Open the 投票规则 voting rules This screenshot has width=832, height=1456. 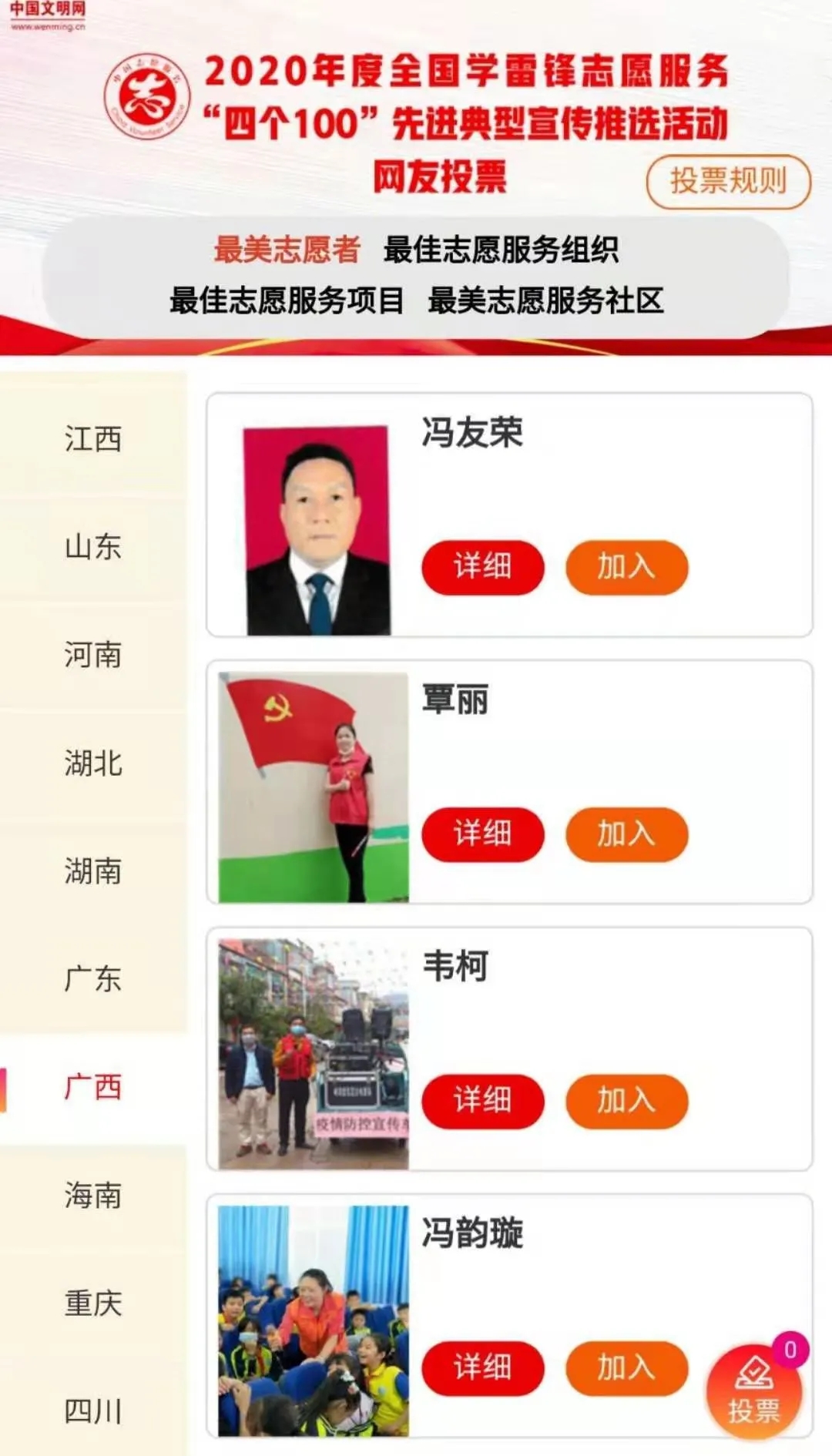tap(728, 182)
